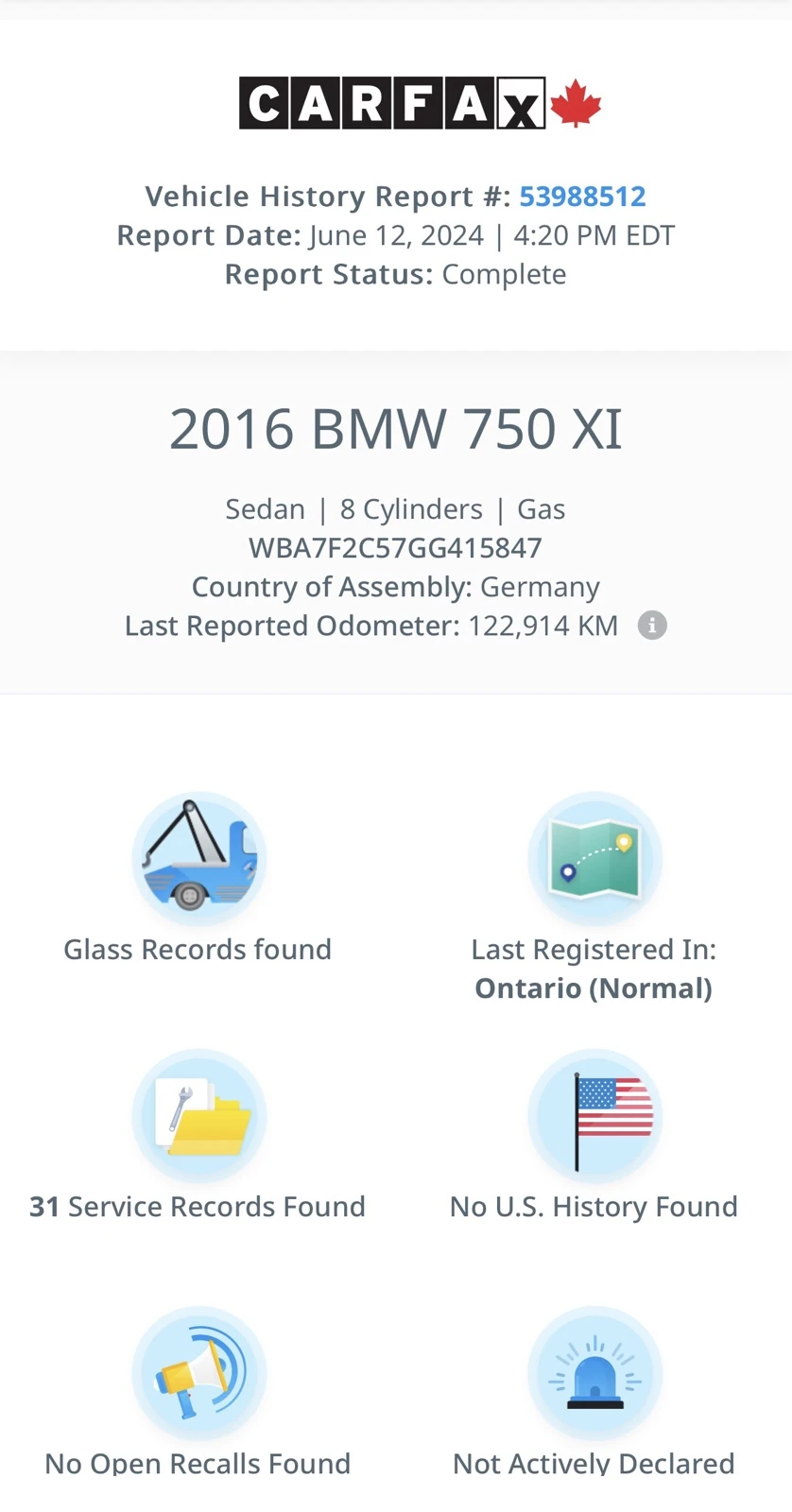Viewport: 792px width, 1512px height.
Task: Select the 31 Service Records Found text
Action: (x=198, y=1206)
